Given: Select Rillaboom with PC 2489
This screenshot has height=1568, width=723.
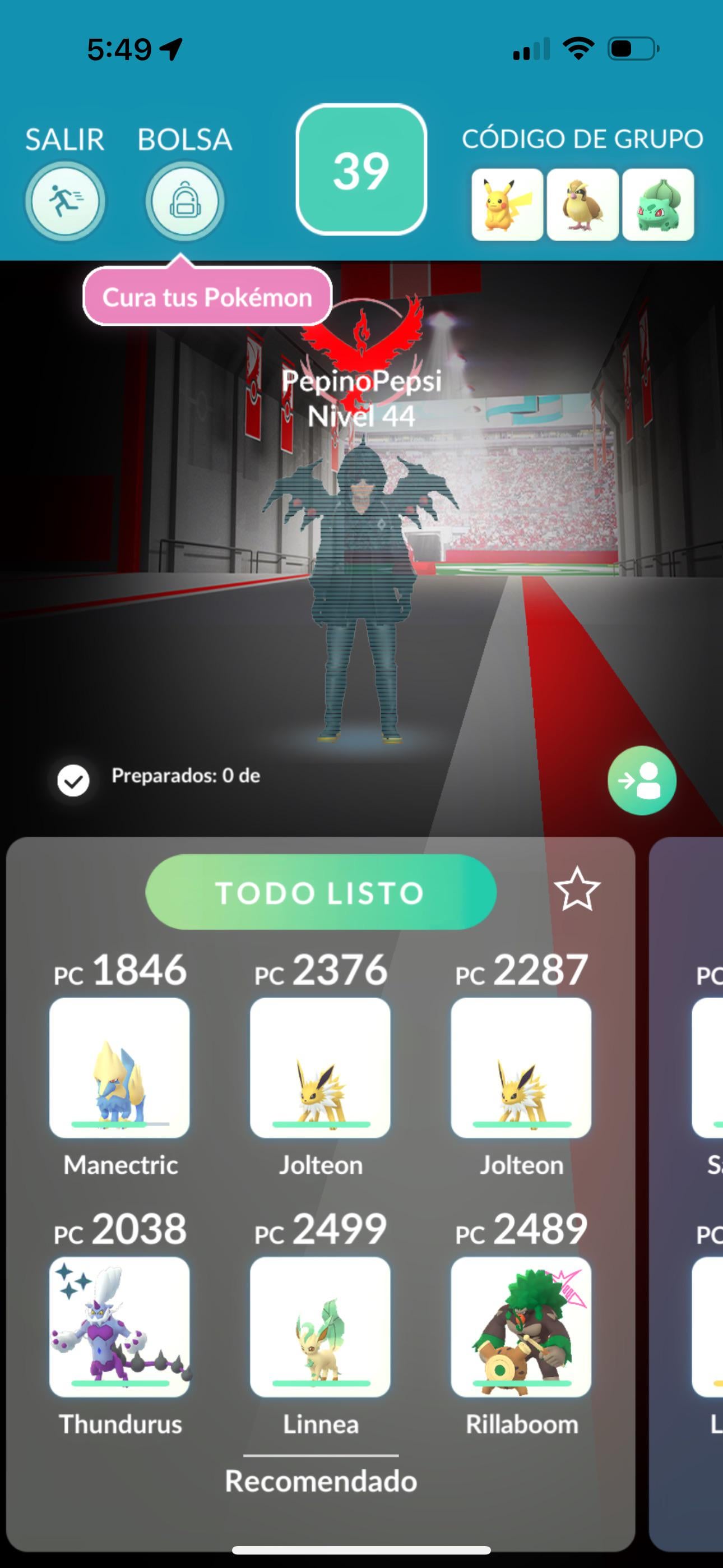Looking at the screenshot, I should [521, 1326].
